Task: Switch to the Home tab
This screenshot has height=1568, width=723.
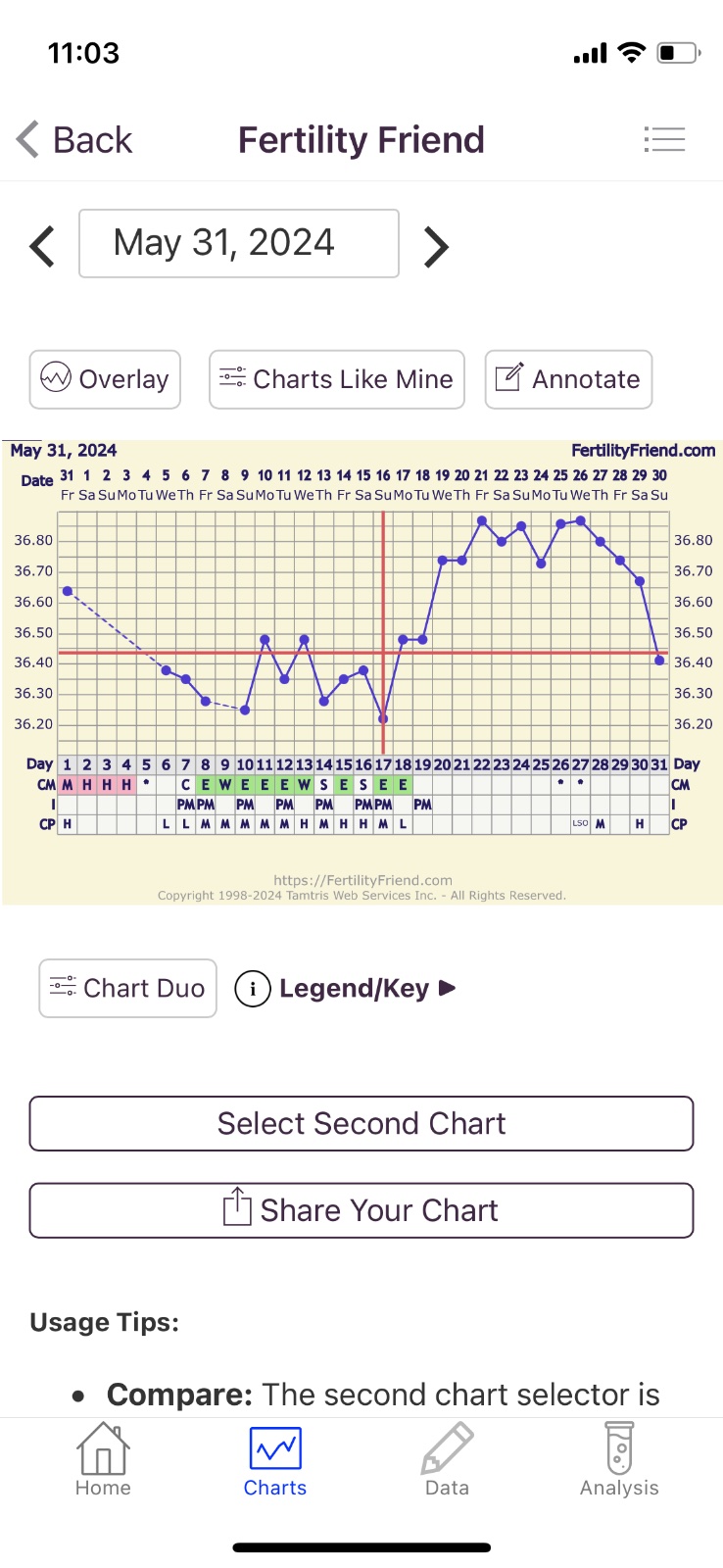Action: [103, 1460]
